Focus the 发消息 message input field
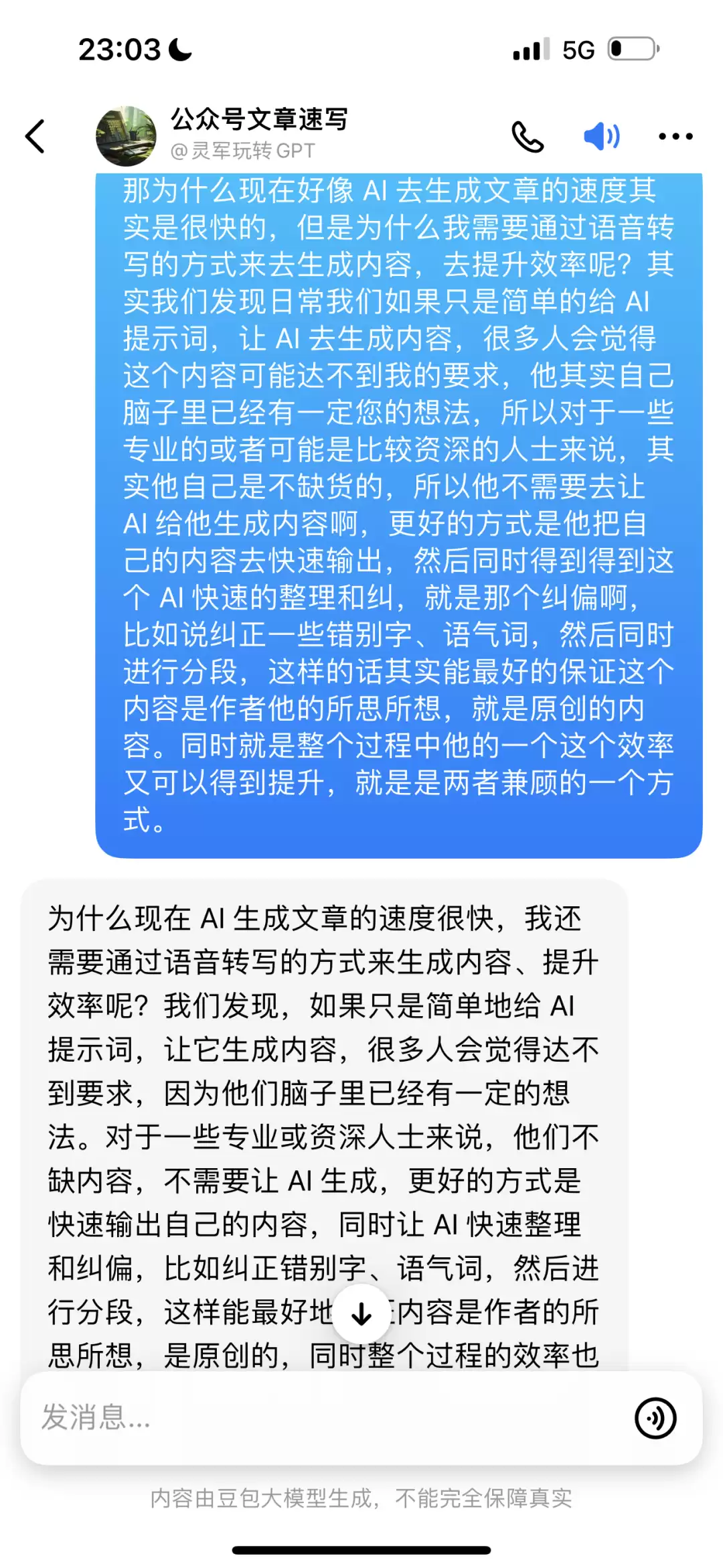 [328, 1418]
